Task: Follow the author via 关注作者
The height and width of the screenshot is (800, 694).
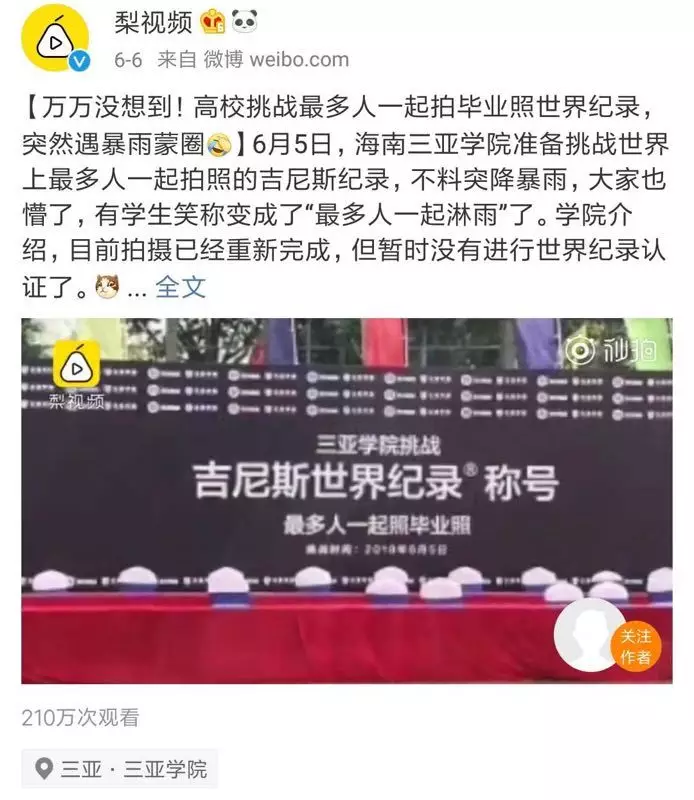Action: pos(634,645)
